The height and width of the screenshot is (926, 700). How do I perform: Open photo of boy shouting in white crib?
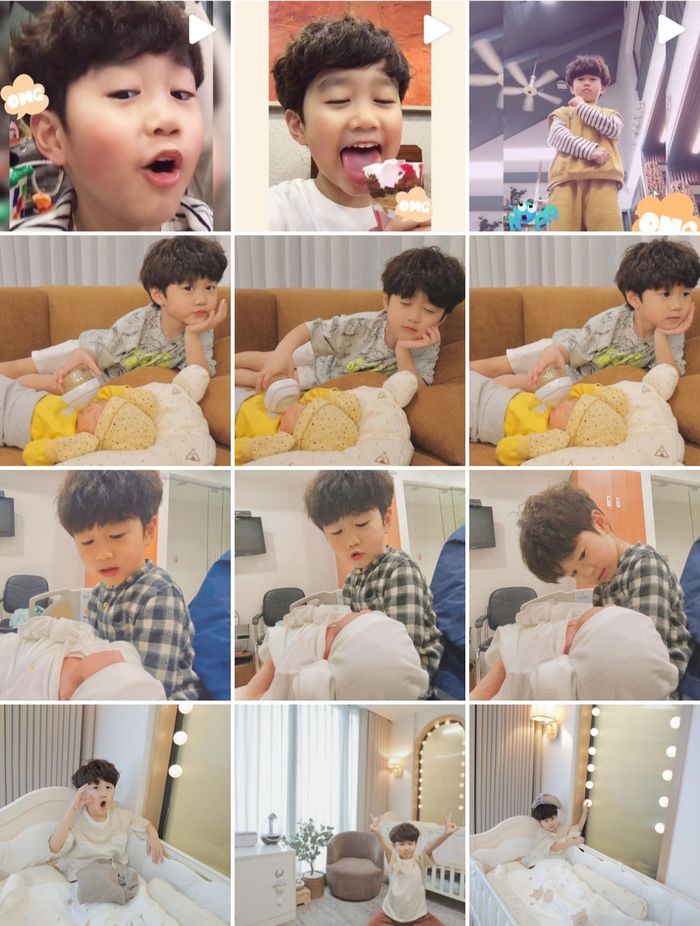(115, 814)
